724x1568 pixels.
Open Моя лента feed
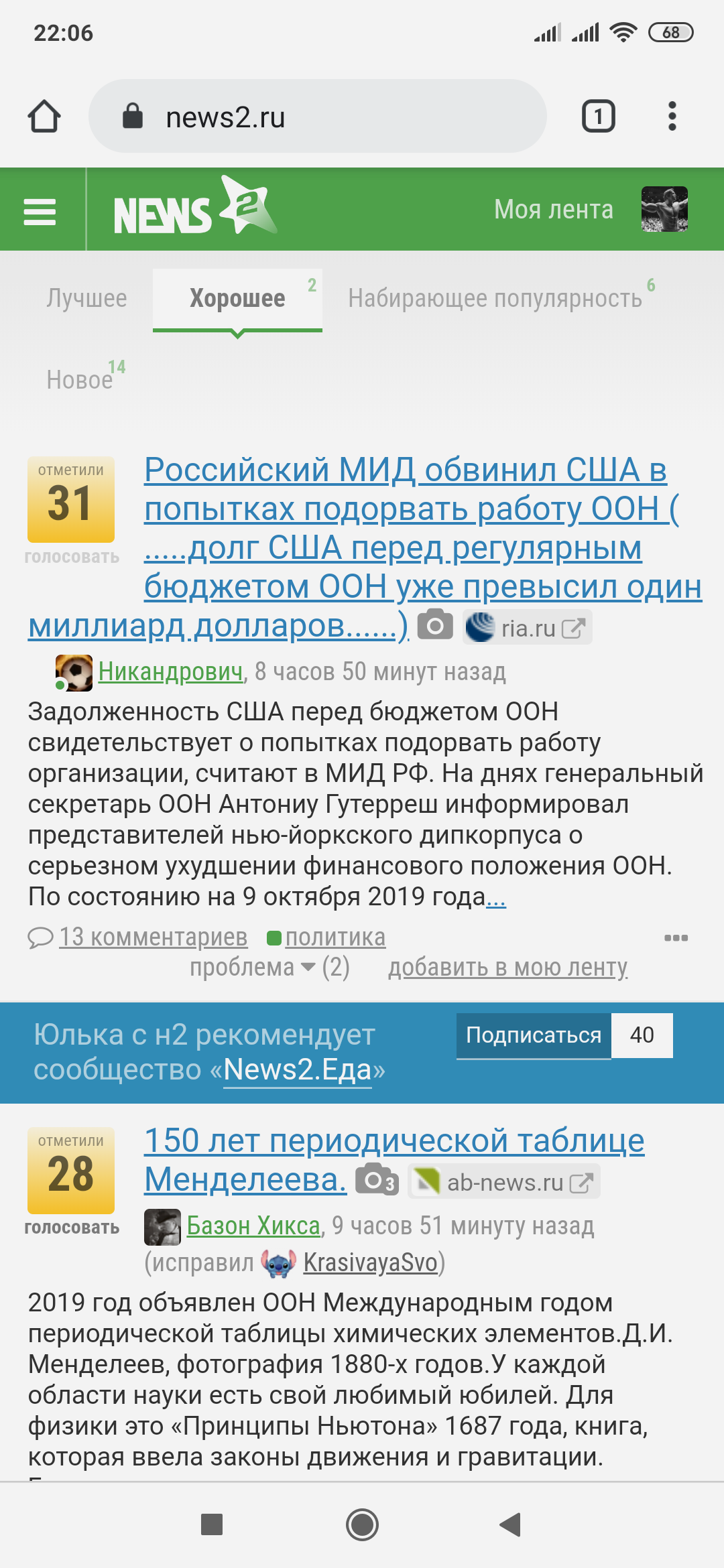coord(553,210)
